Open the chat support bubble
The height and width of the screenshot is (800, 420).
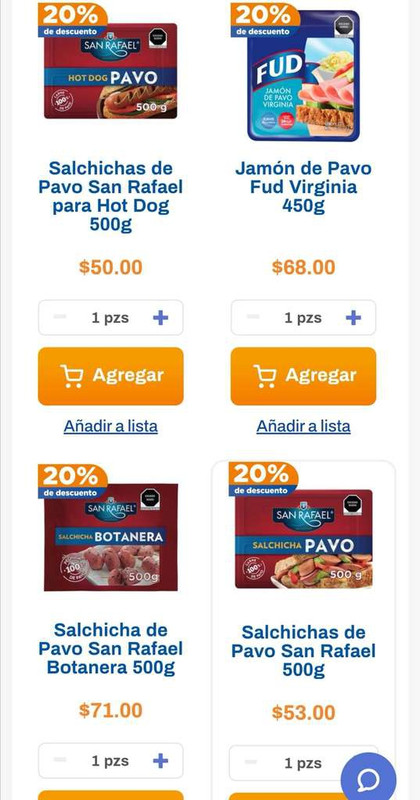[368, 779]
